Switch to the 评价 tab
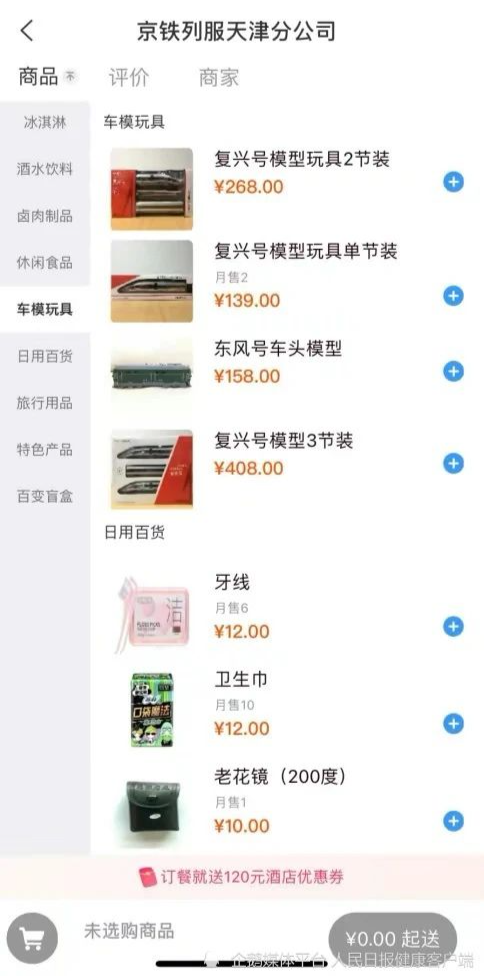484x976 pixels. coord(129,78)
